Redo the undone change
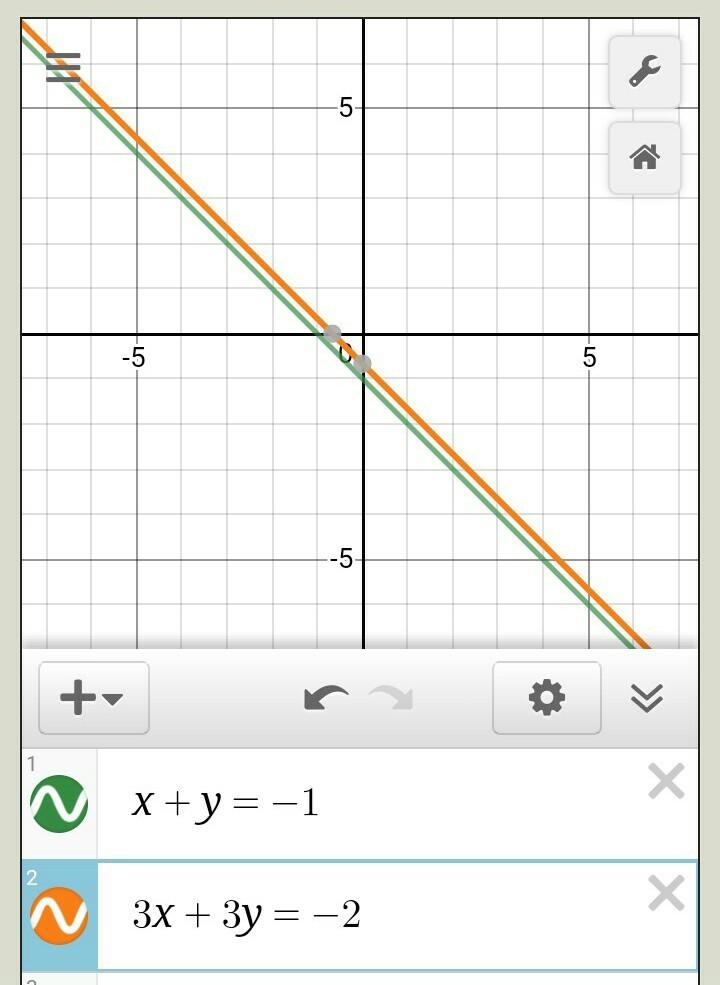Viewport: 720px width, 985px height. click(391, 698)
